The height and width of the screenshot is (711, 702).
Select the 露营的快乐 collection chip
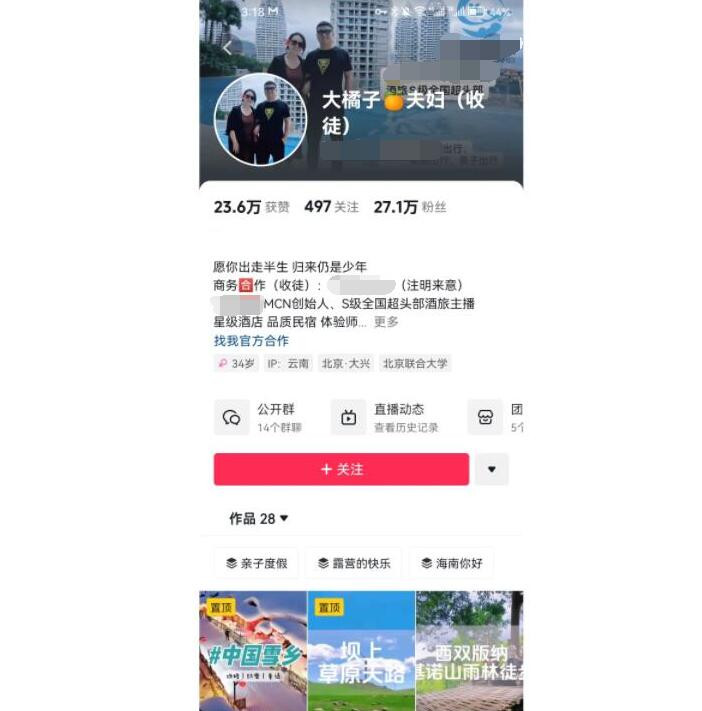[x=353, y=563]
